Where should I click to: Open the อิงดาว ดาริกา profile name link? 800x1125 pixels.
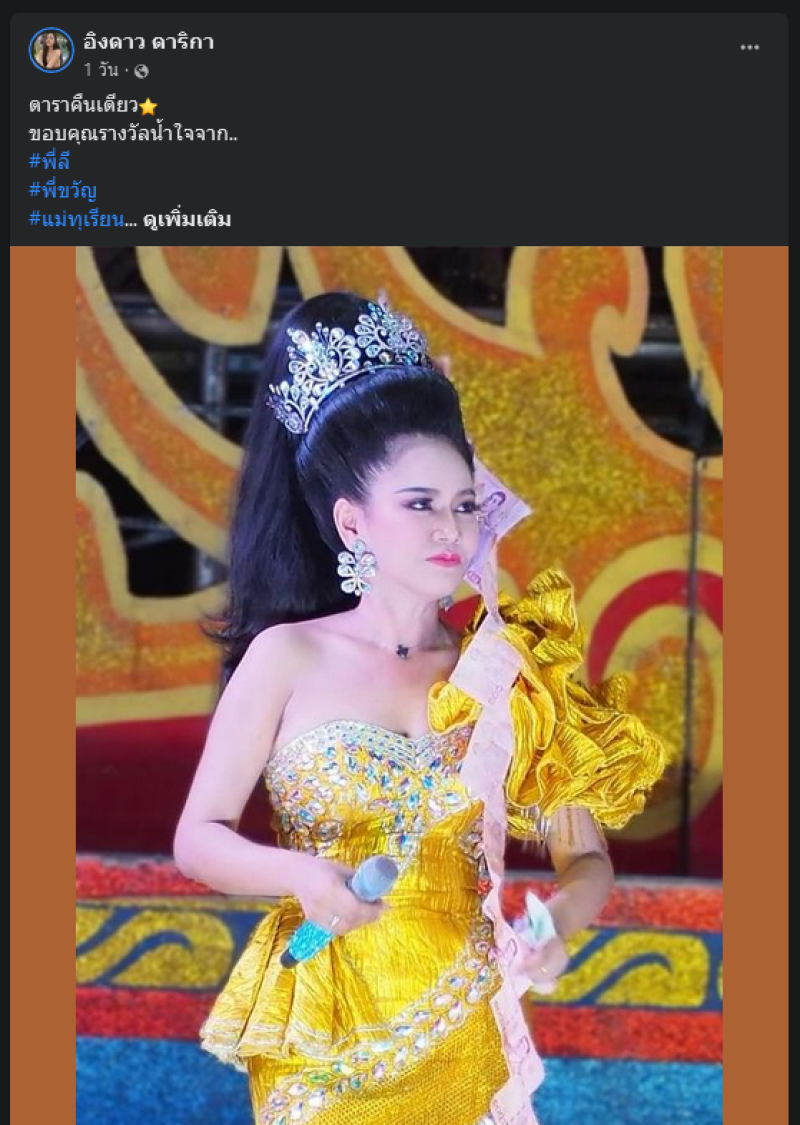point(148,42)
